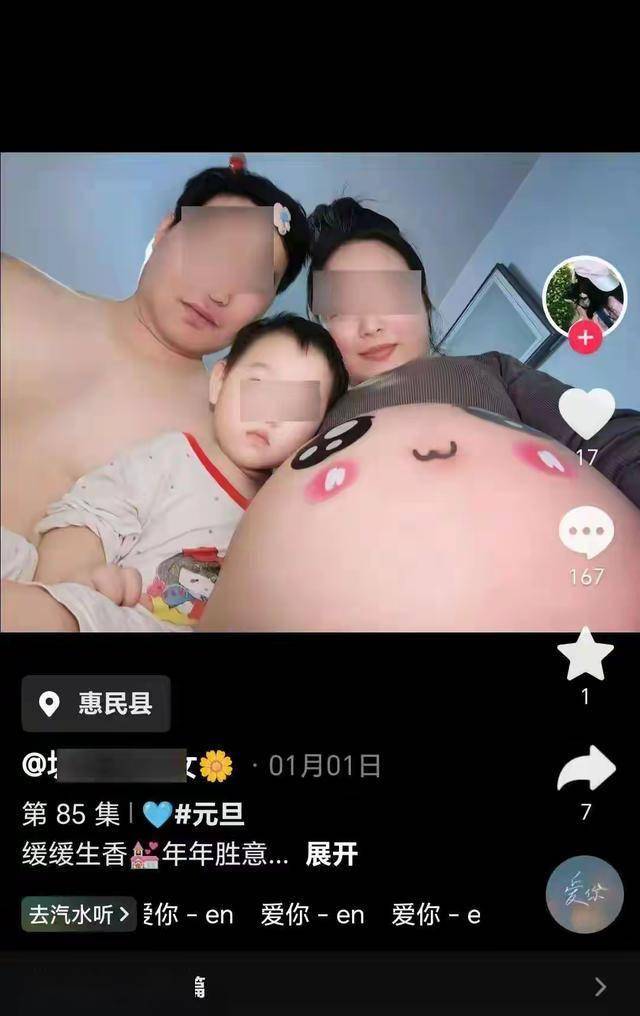Open the spinning music disc
640x1016 pixels.
click(x=585, y=894)
